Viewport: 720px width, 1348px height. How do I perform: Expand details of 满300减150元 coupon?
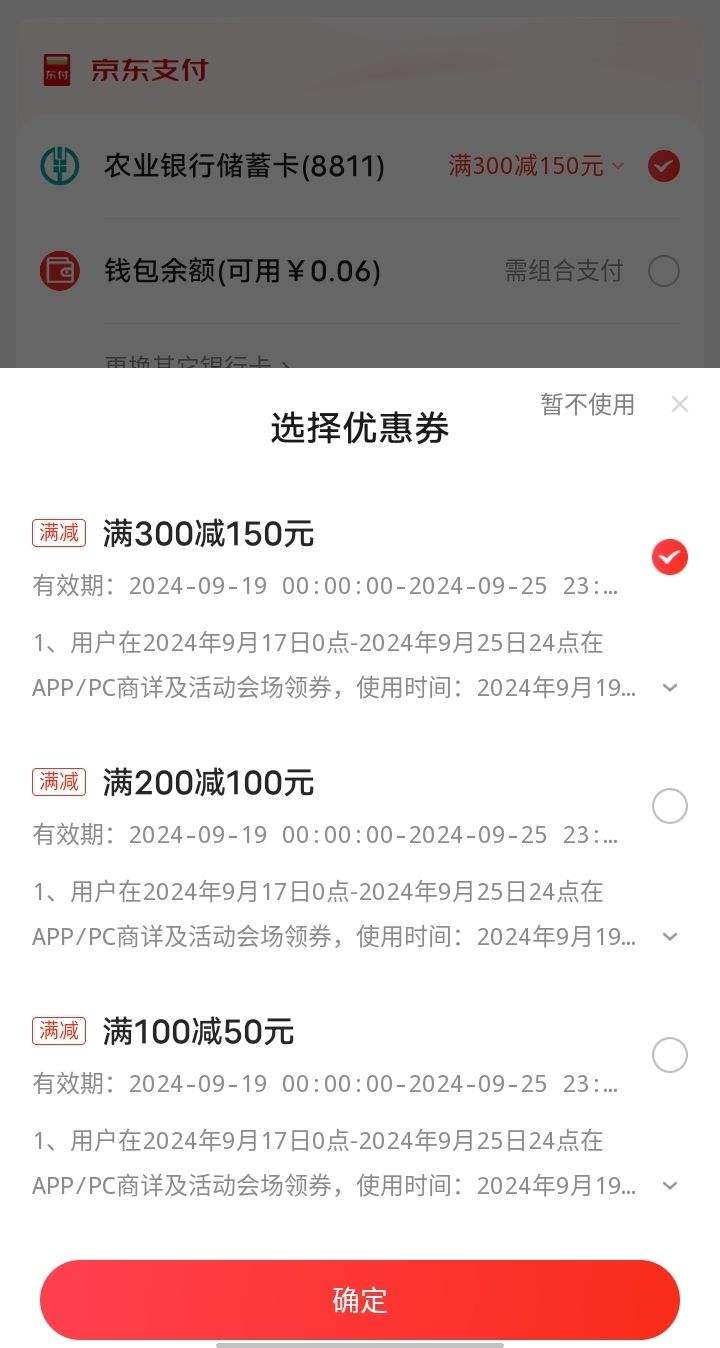[670, 688]
